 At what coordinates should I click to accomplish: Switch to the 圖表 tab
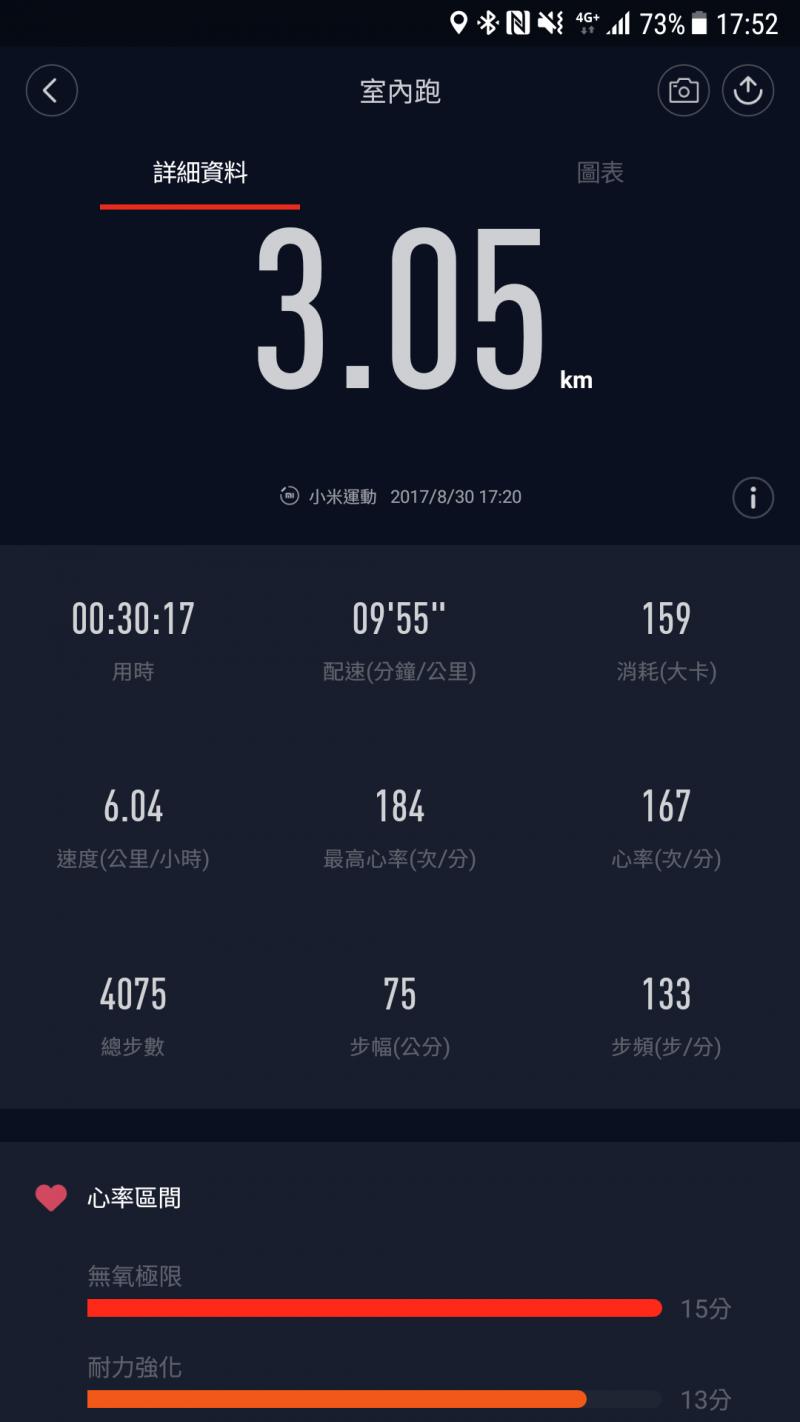(x=600, y=173)
